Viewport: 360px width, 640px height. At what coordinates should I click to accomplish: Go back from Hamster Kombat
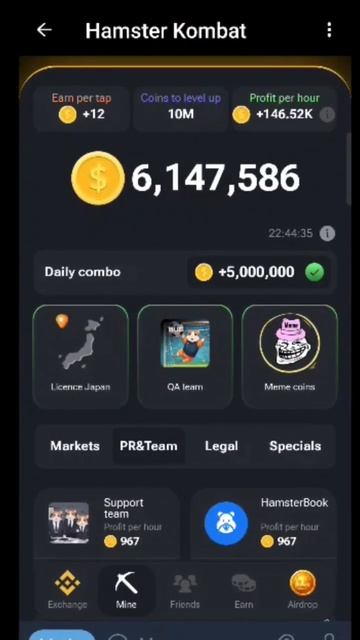[44, 30]
